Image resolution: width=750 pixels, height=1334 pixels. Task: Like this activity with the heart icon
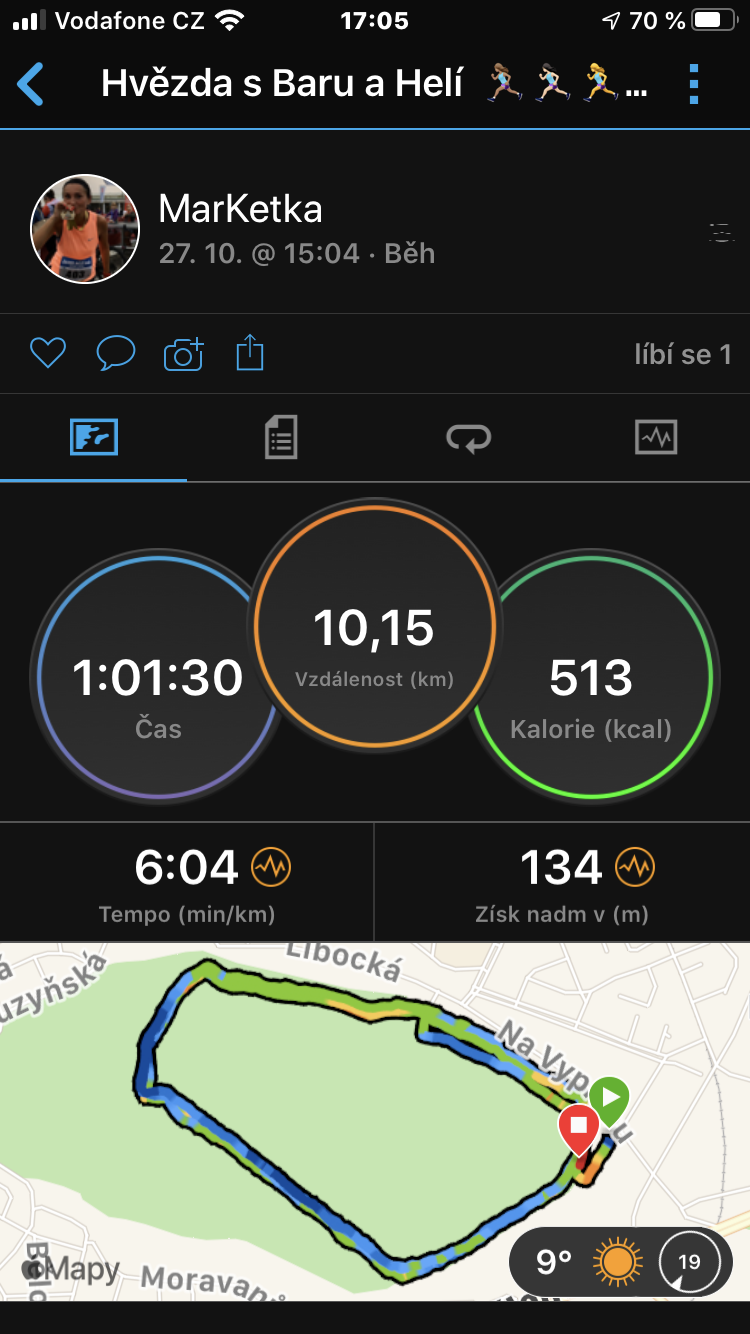47,353
